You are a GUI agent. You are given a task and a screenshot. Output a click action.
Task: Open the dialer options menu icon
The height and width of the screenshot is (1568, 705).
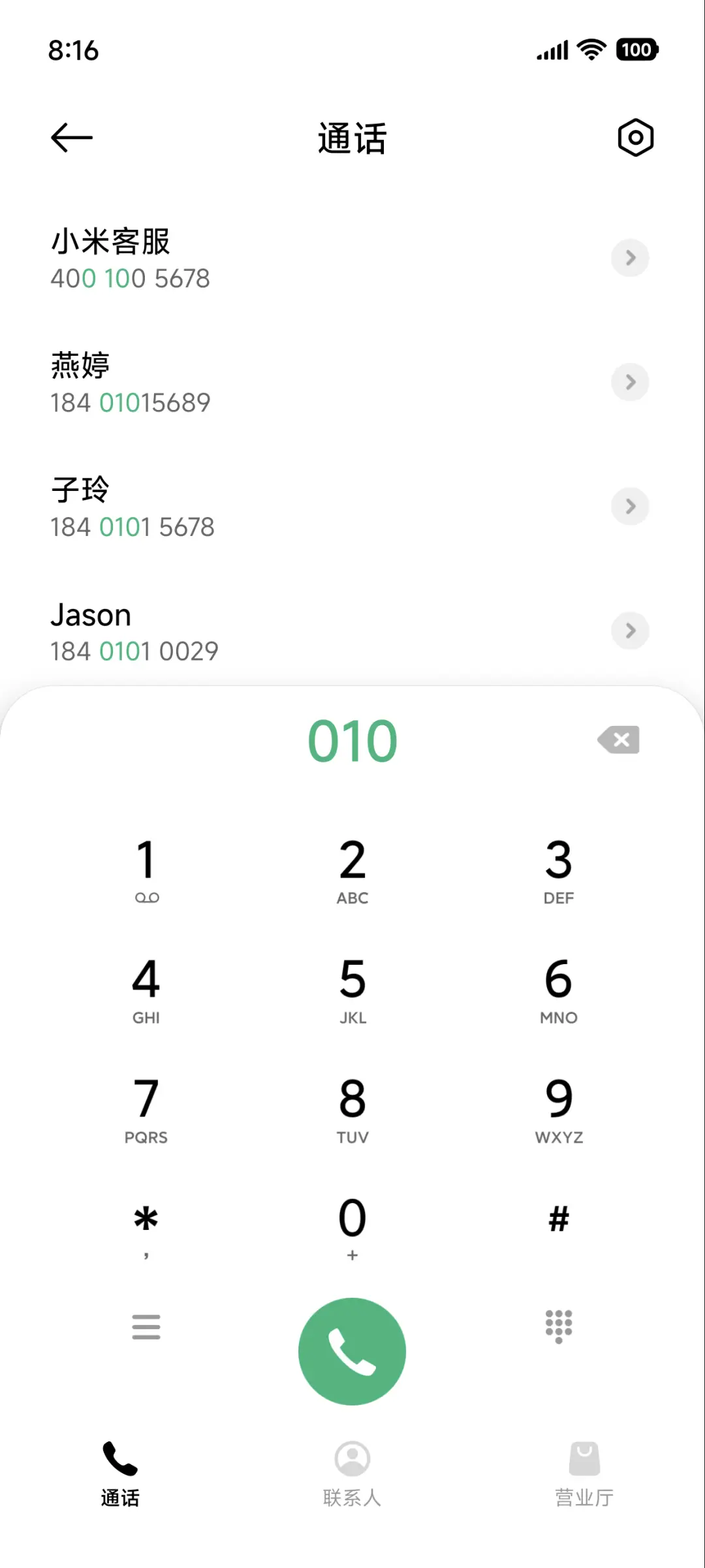point(146,1328)
